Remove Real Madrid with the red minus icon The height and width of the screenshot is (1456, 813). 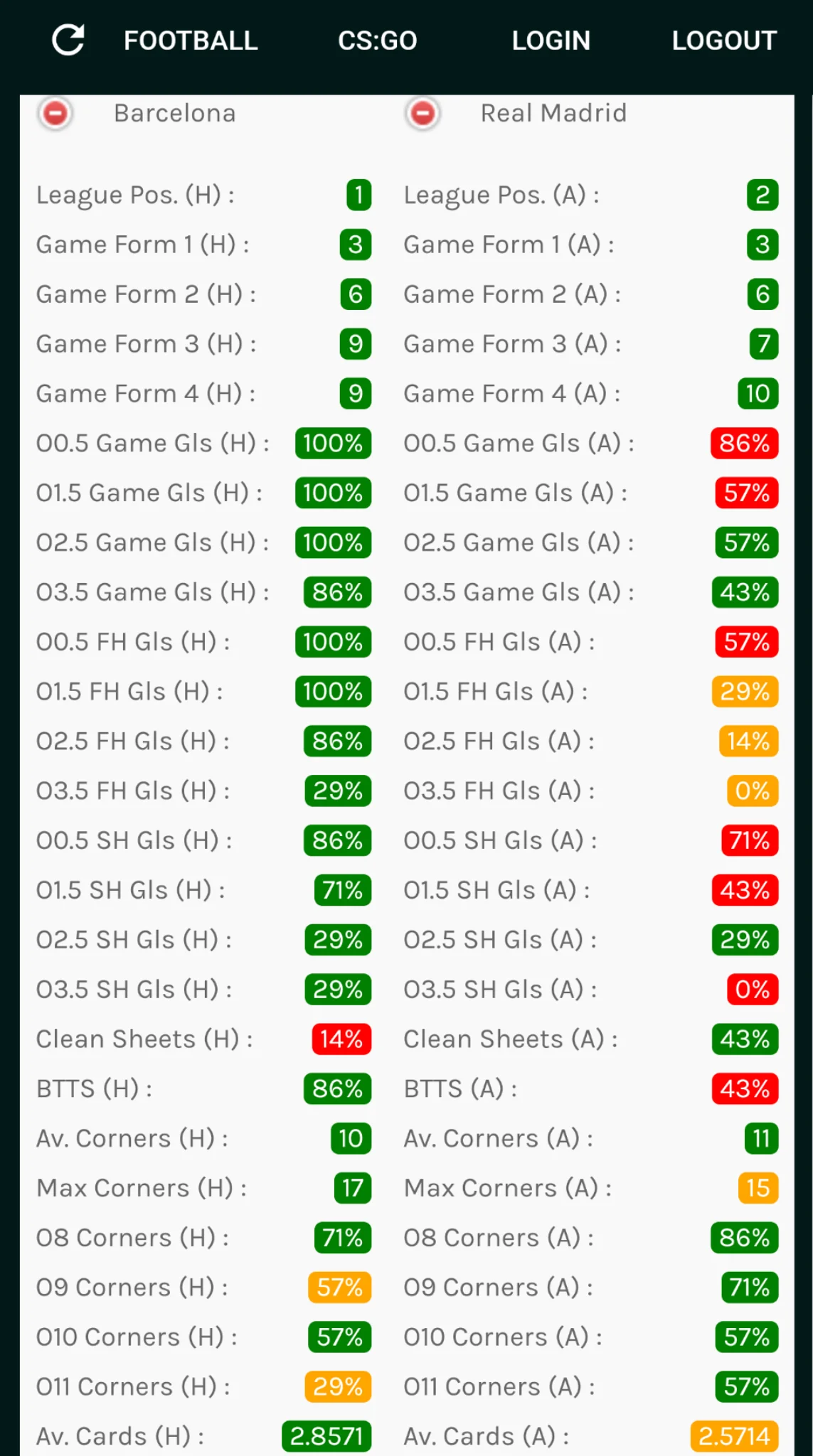[x=423, y=113]
